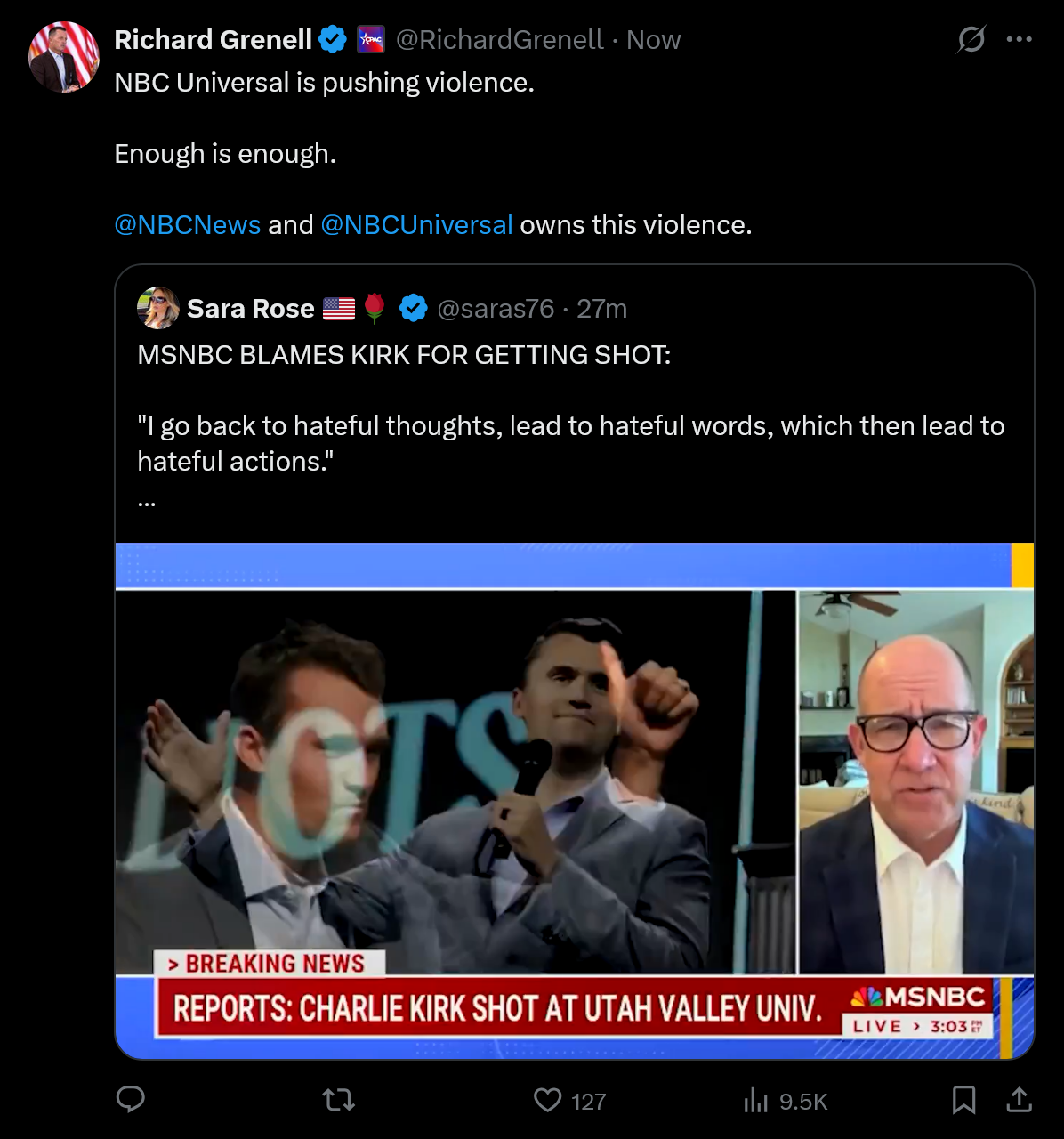Bookmark Richard Grenell's post
Screen dimensions: 1064x1139
click(963, 1101)
